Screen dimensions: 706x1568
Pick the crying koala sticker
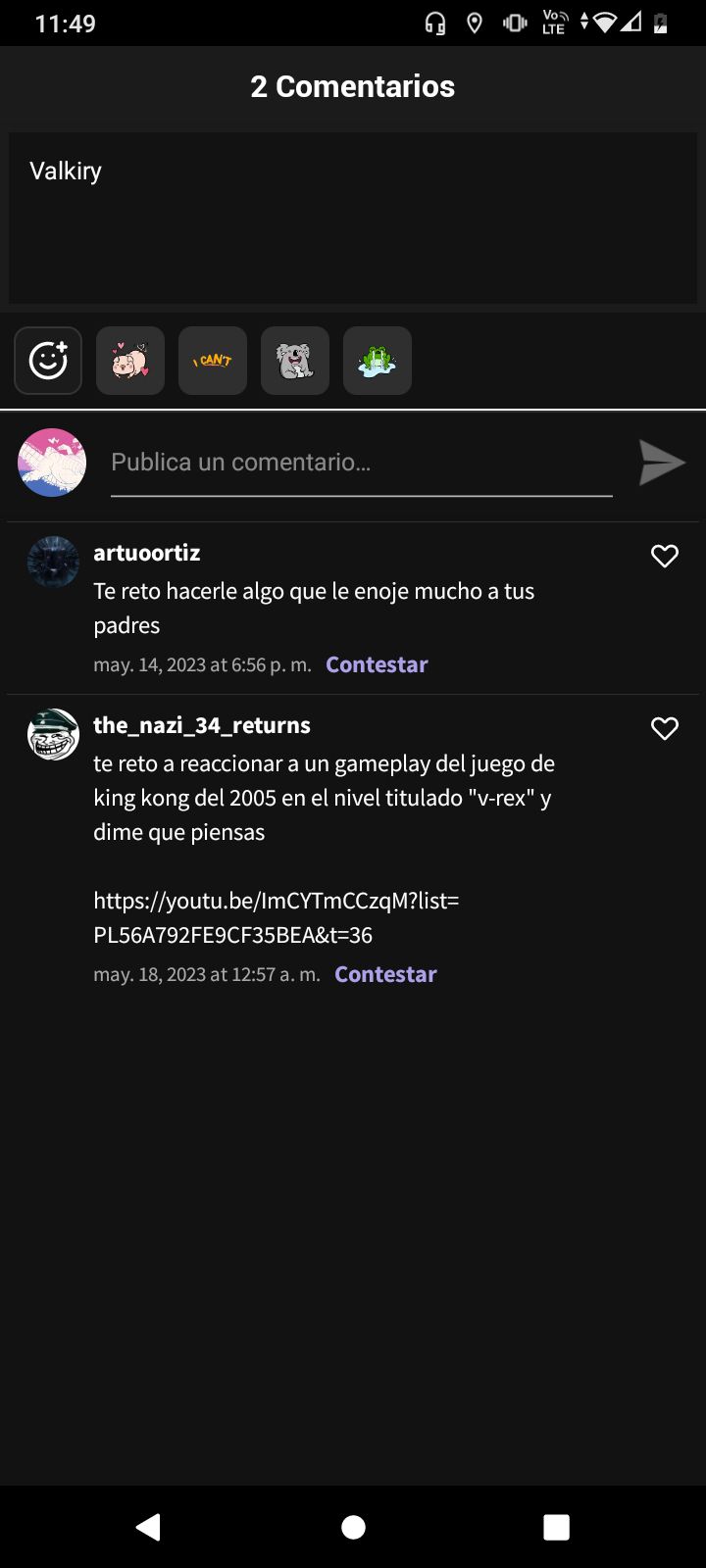(295, 361)
